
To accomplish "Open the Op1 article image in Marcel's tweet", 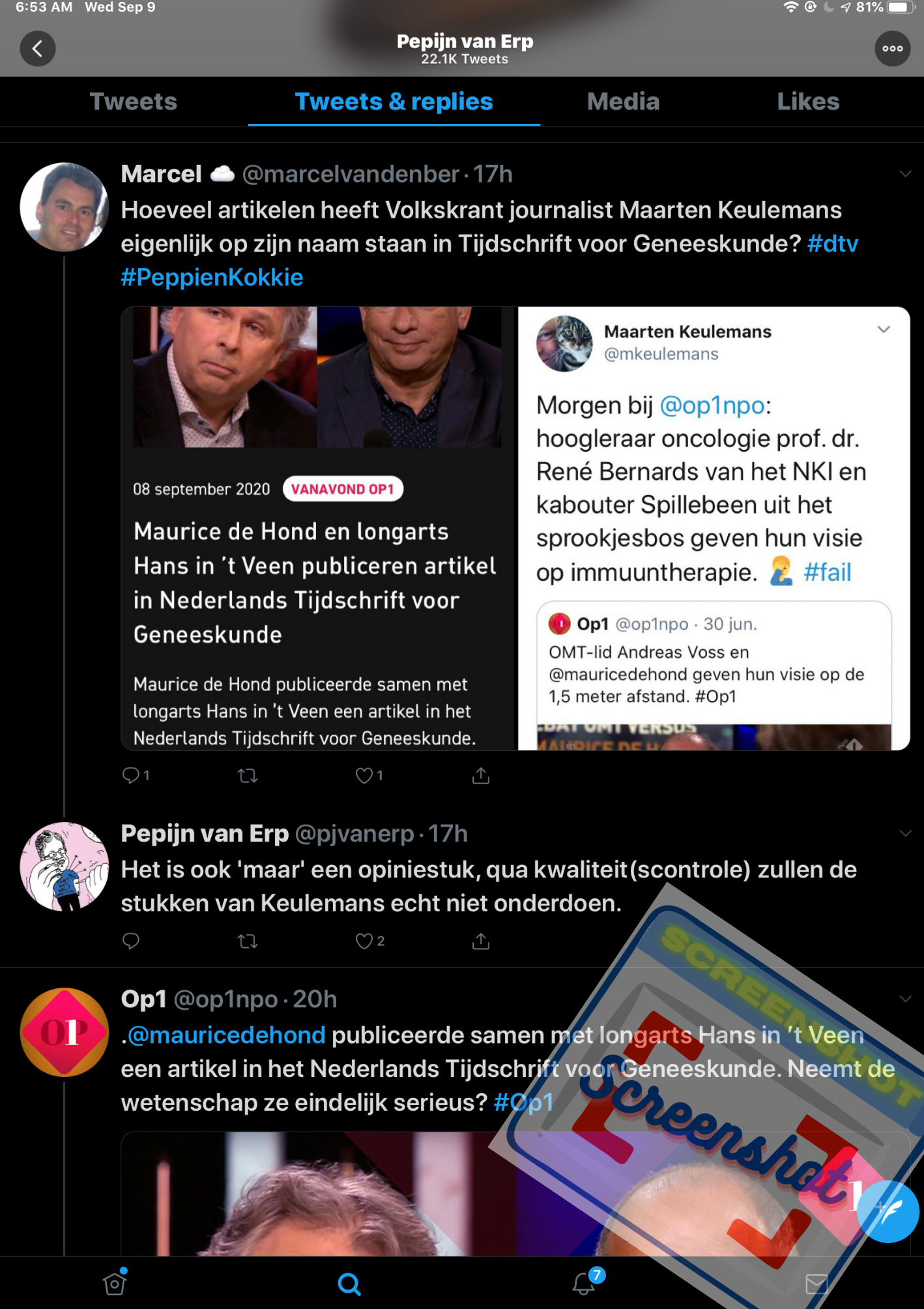I will pyautogui.click(x=318, y=528).
